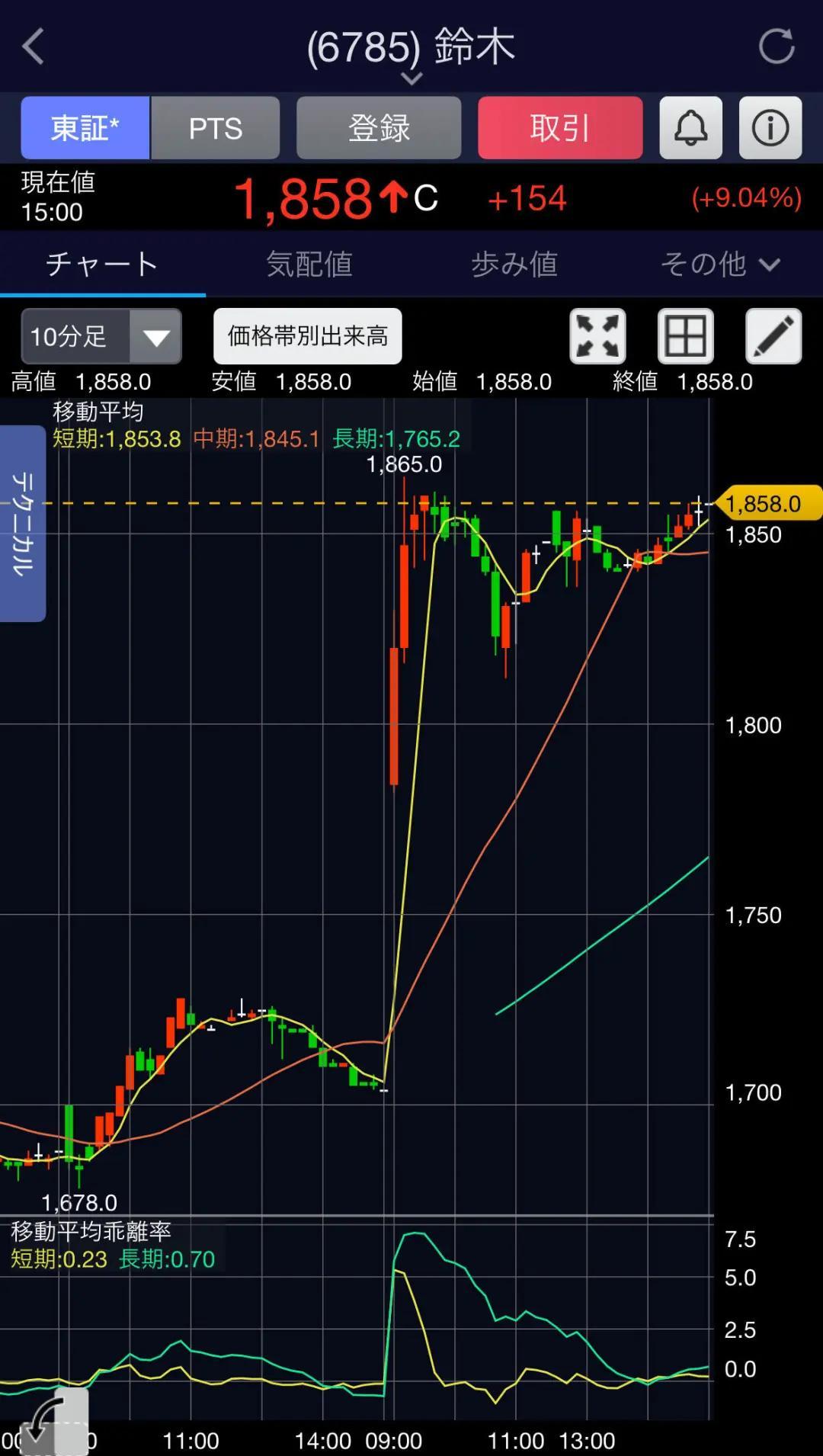Switch to PTS market

pos(216,128)
